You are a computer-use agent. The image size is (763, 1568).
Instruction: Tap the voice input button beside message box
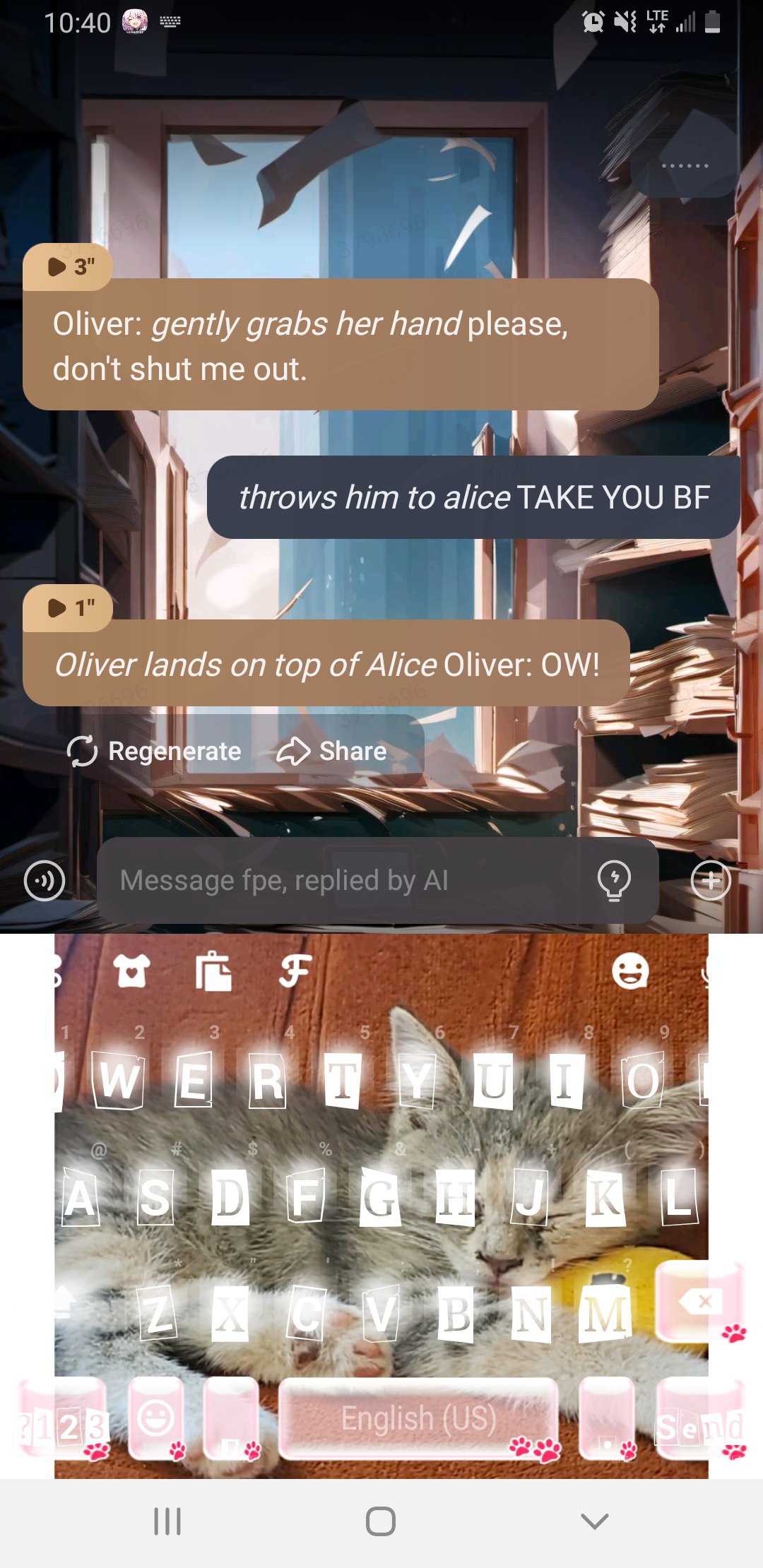coord(45,881)
